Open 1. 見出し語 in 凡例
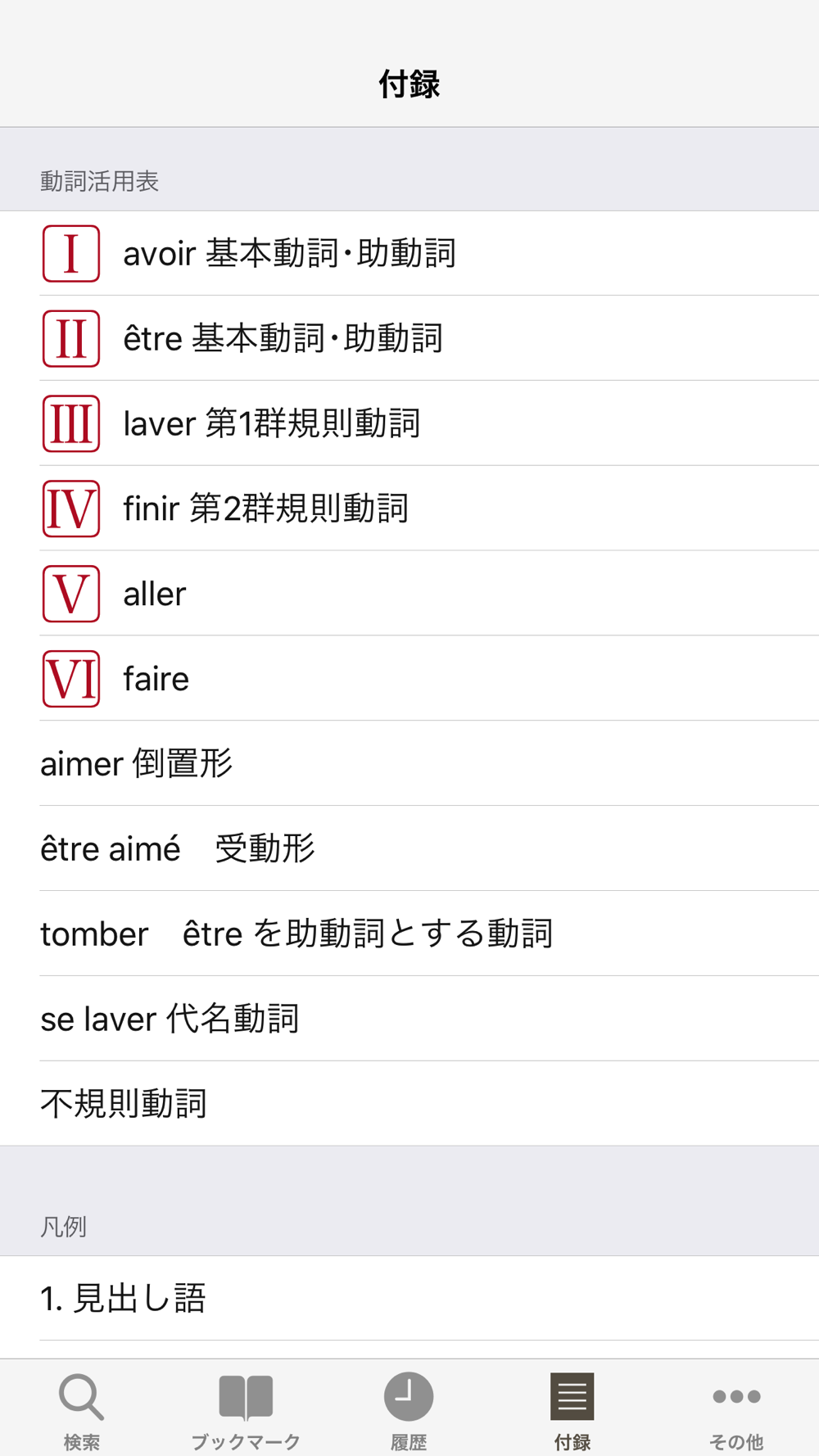This screenshot has width=819, height=1456. [x=409, y=1299]
